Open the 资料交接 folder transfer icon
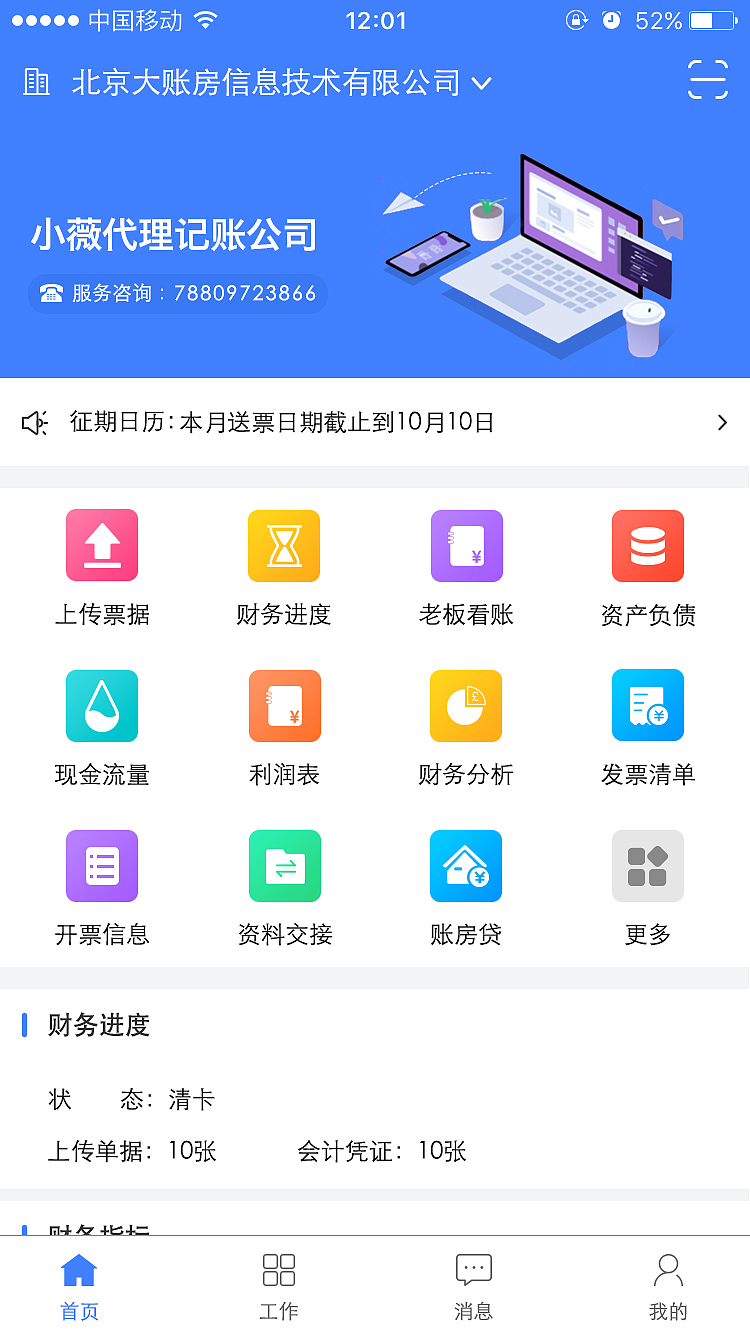 (284, 866)
